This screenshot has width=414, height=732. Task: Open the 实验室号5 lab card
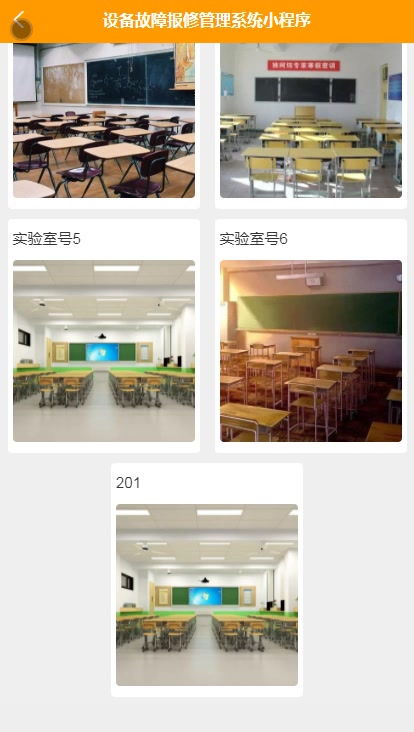click(x=104, y=336)
